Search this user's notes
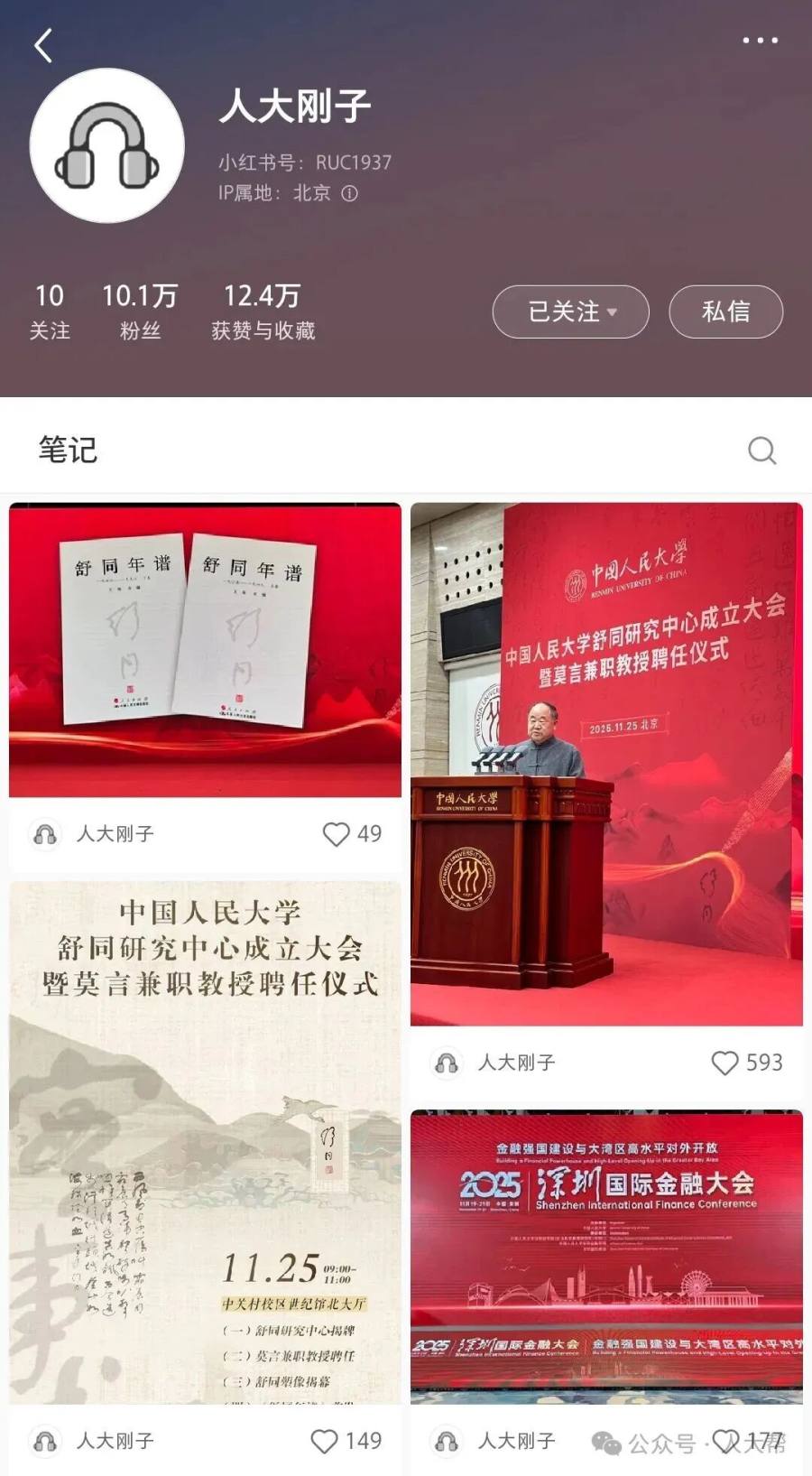This screenshot has height=1476, width=812. point(761,450)
